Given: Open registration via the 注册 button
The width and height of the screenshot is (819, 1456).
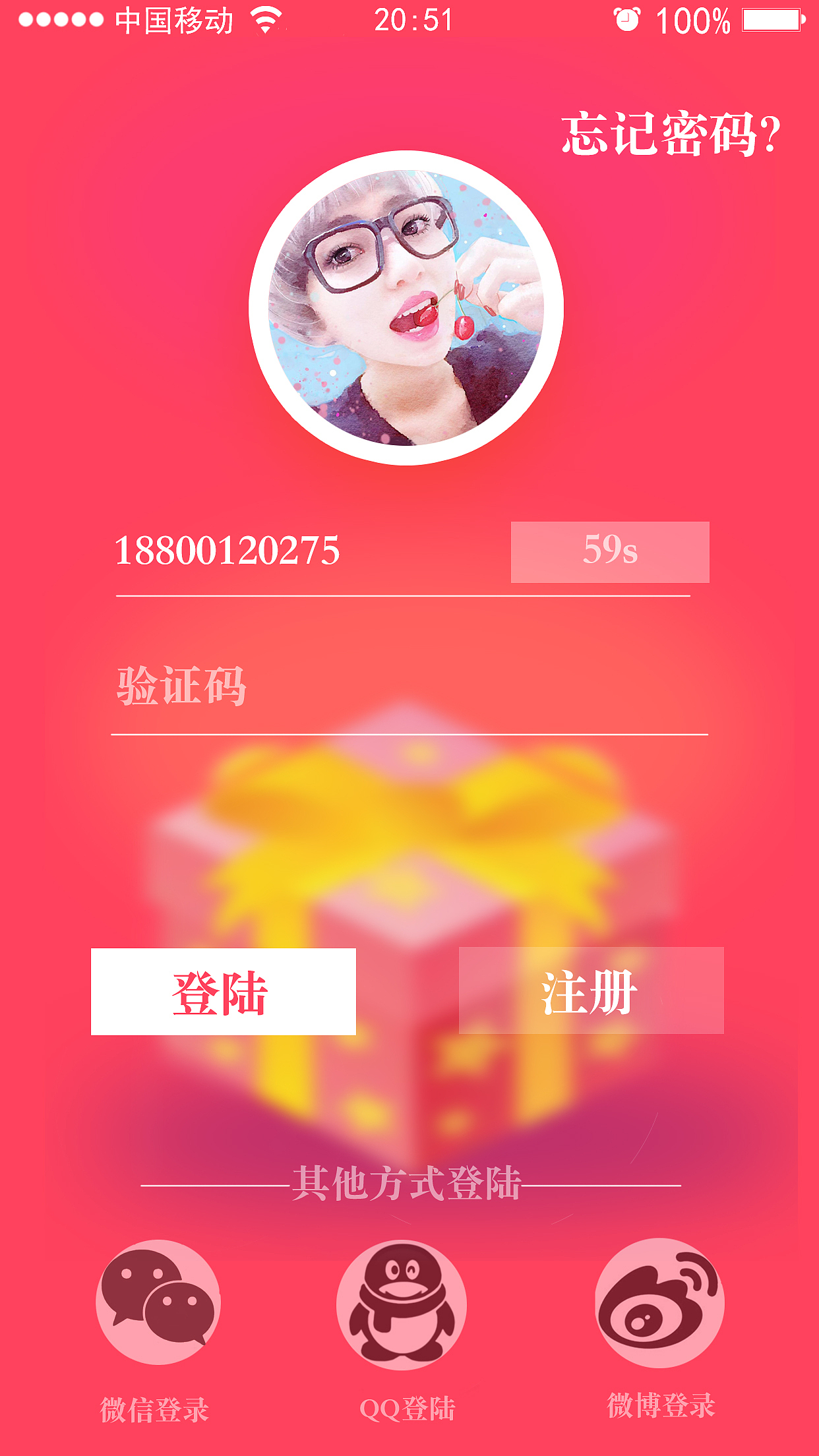Looking at the screenshot, I should (591, 990).
